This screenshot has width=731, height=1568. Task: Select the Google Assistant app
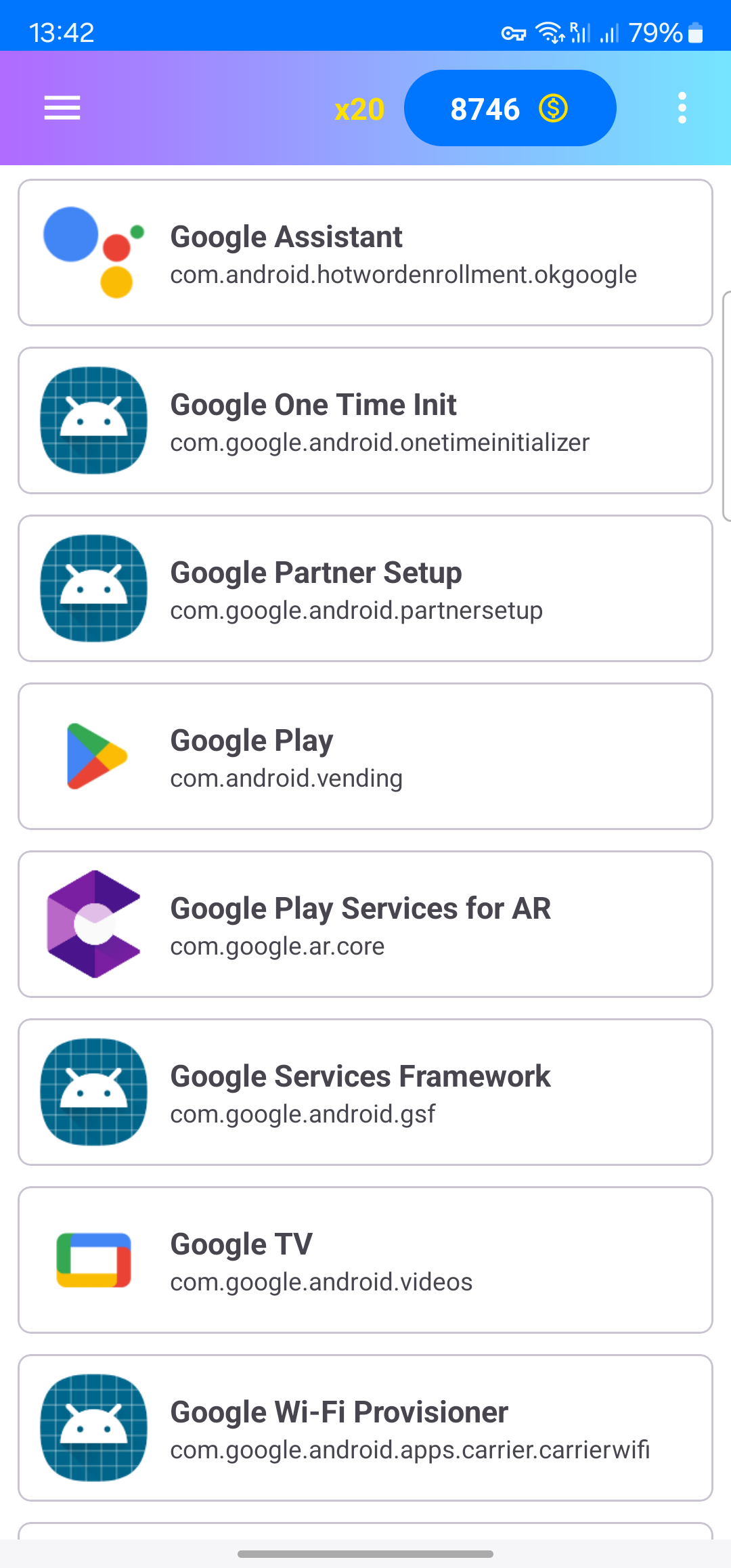coord(365,253)
